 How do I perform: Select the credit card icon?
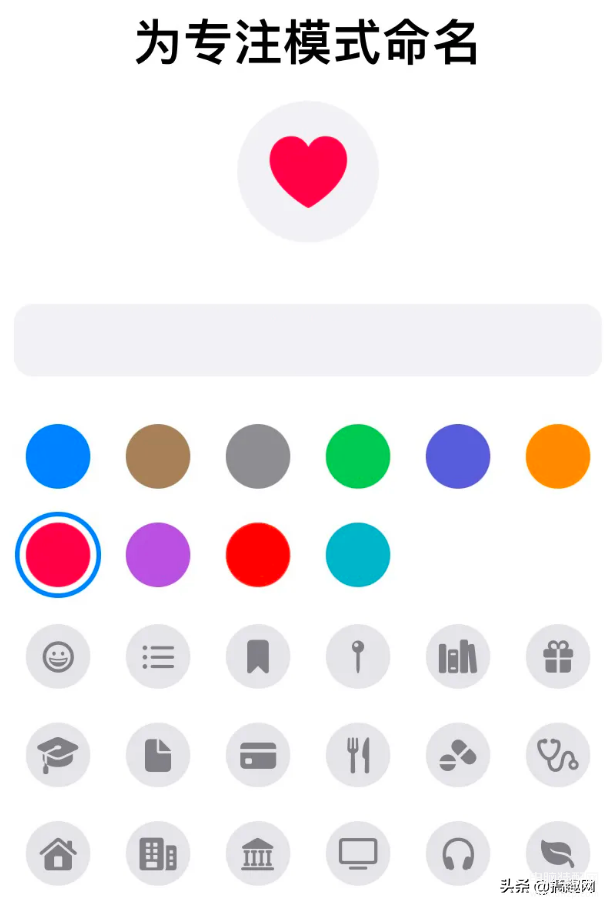pyautogui.click(x=258, y=755)
